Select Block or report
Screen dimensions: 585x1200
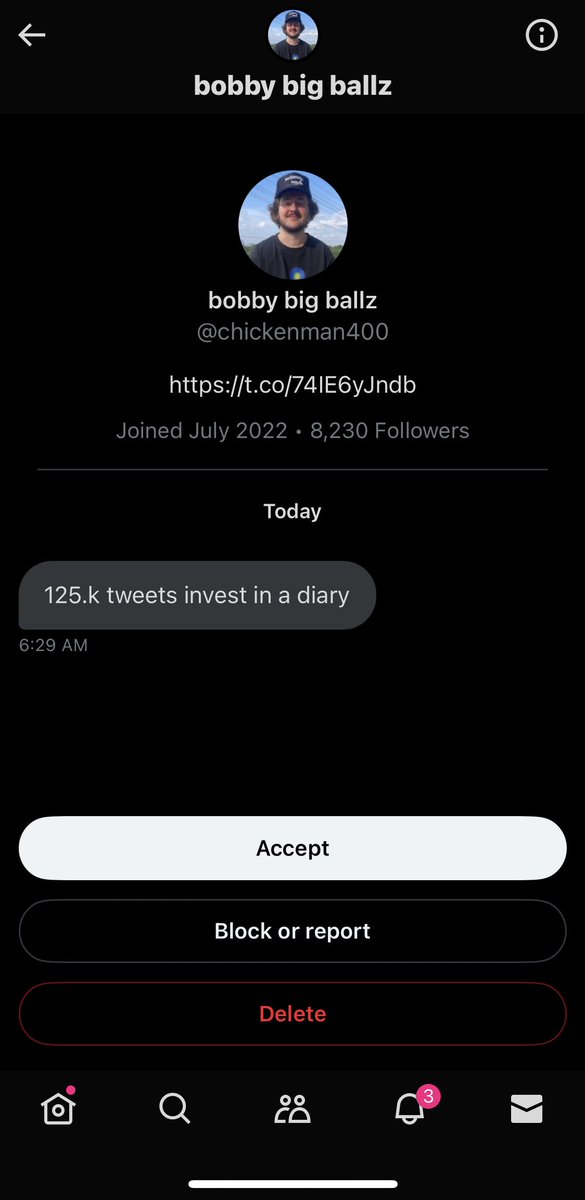point(293,931)
